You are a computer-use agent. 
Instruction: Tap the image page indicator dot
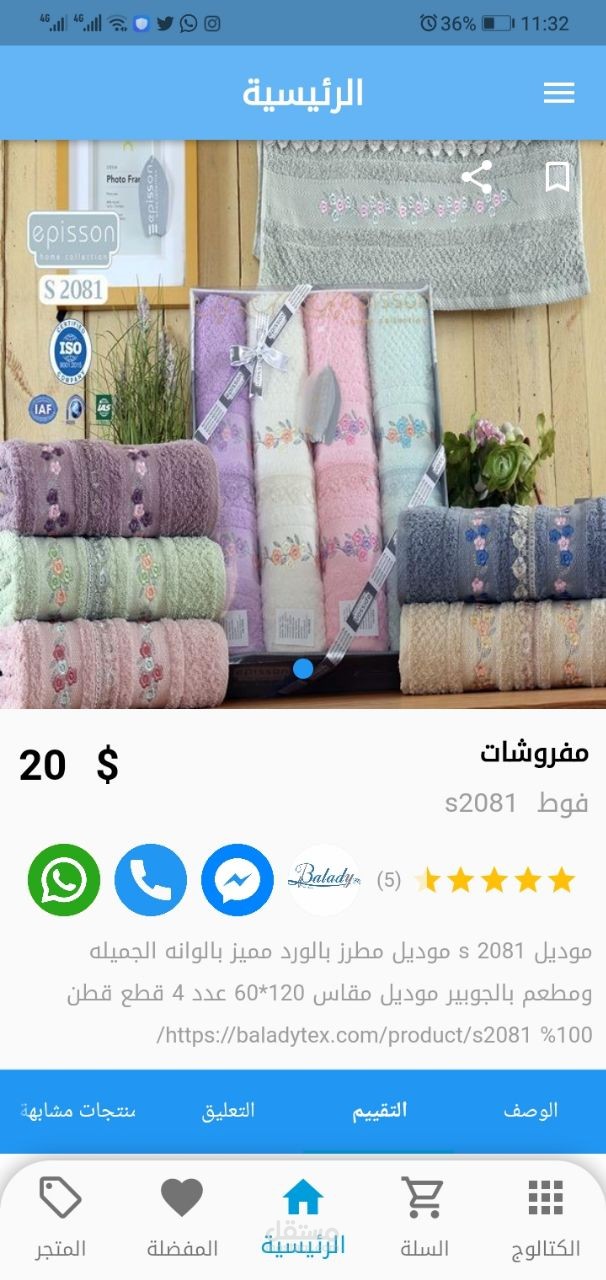pos(304,668)
